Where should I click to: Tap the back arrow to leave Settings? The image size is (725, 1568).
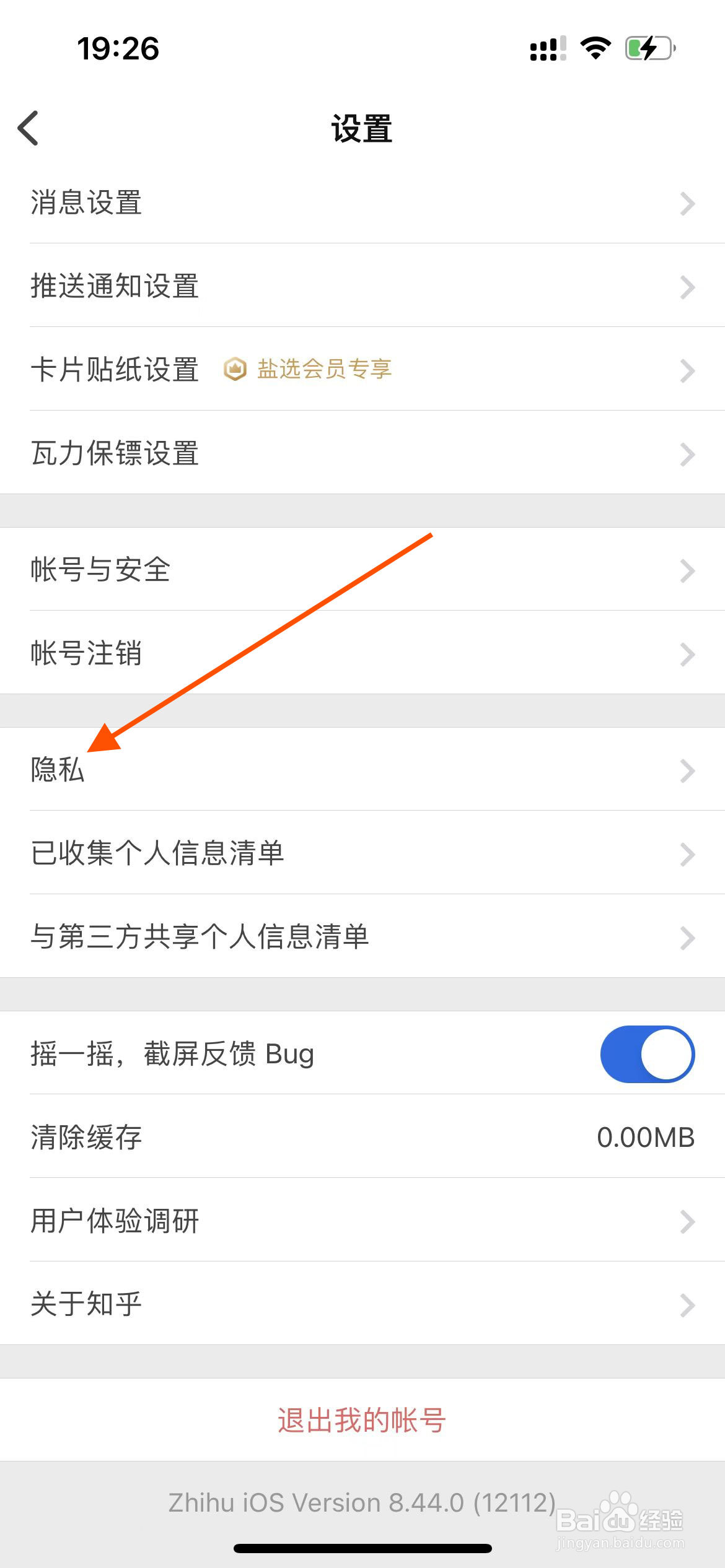(x=29, y=129)
